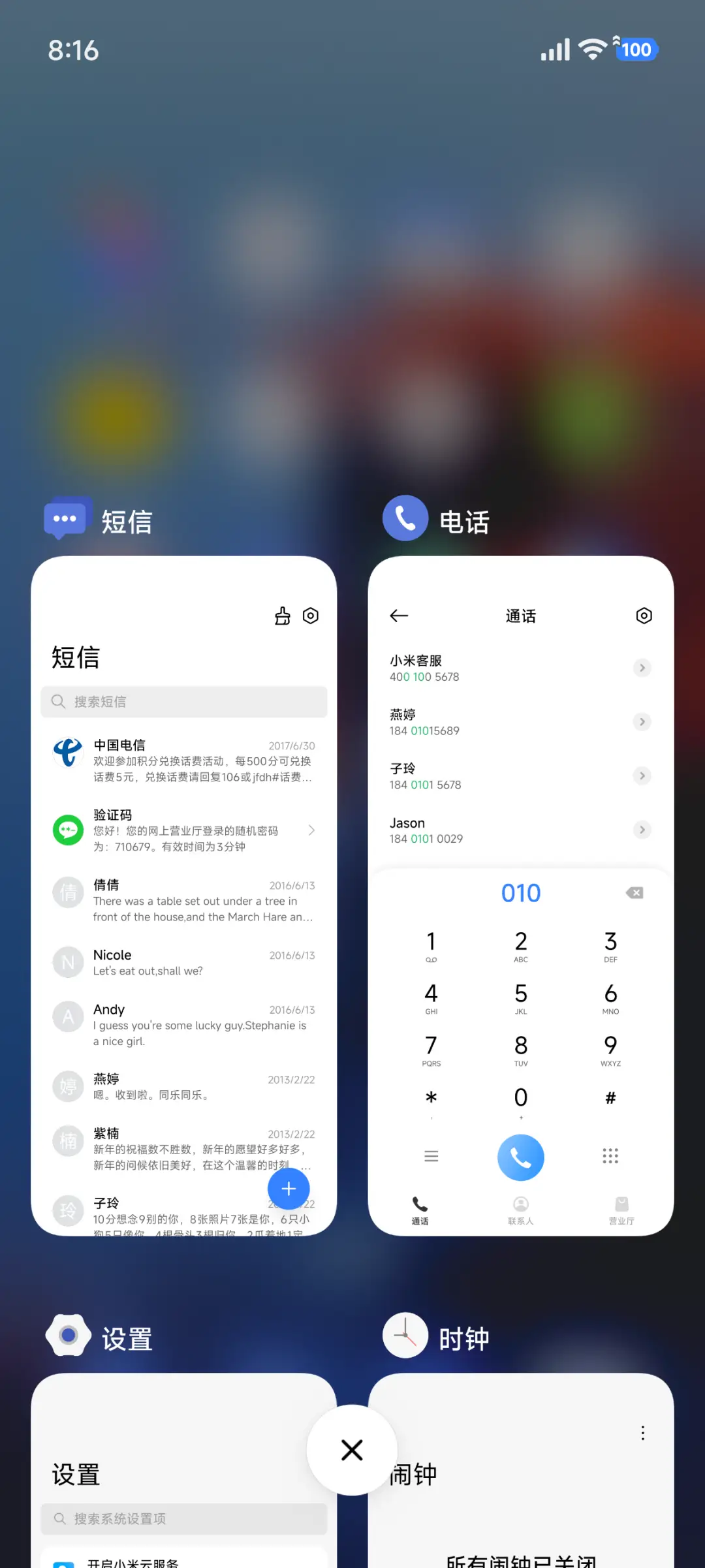The height and width of the screenshot is (1568, 705).
Task: Tap the back arrow on the 通话 screen
Action: coord(399,616)
